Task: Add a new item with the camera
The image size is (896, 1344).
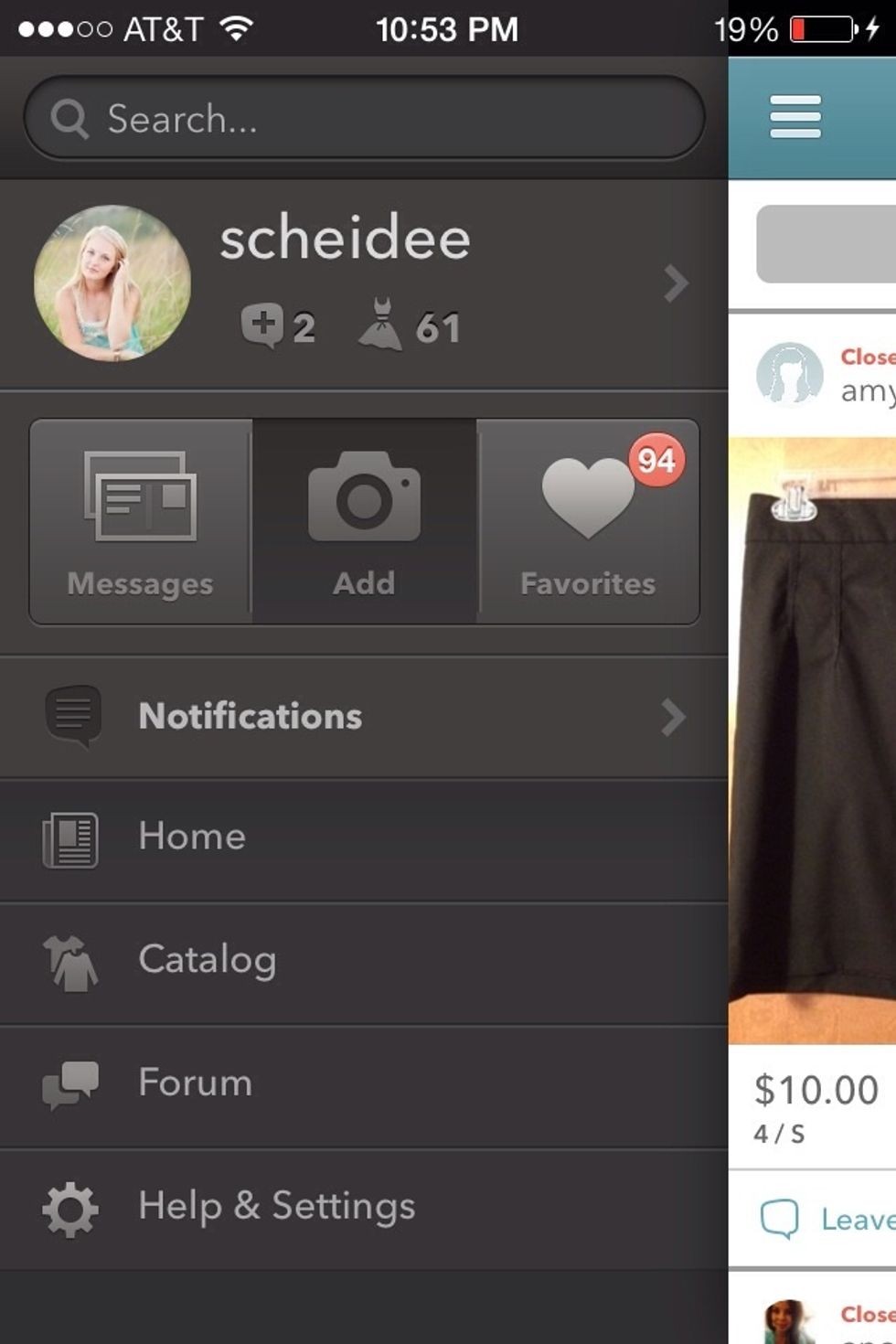Action: pos(364,522)
